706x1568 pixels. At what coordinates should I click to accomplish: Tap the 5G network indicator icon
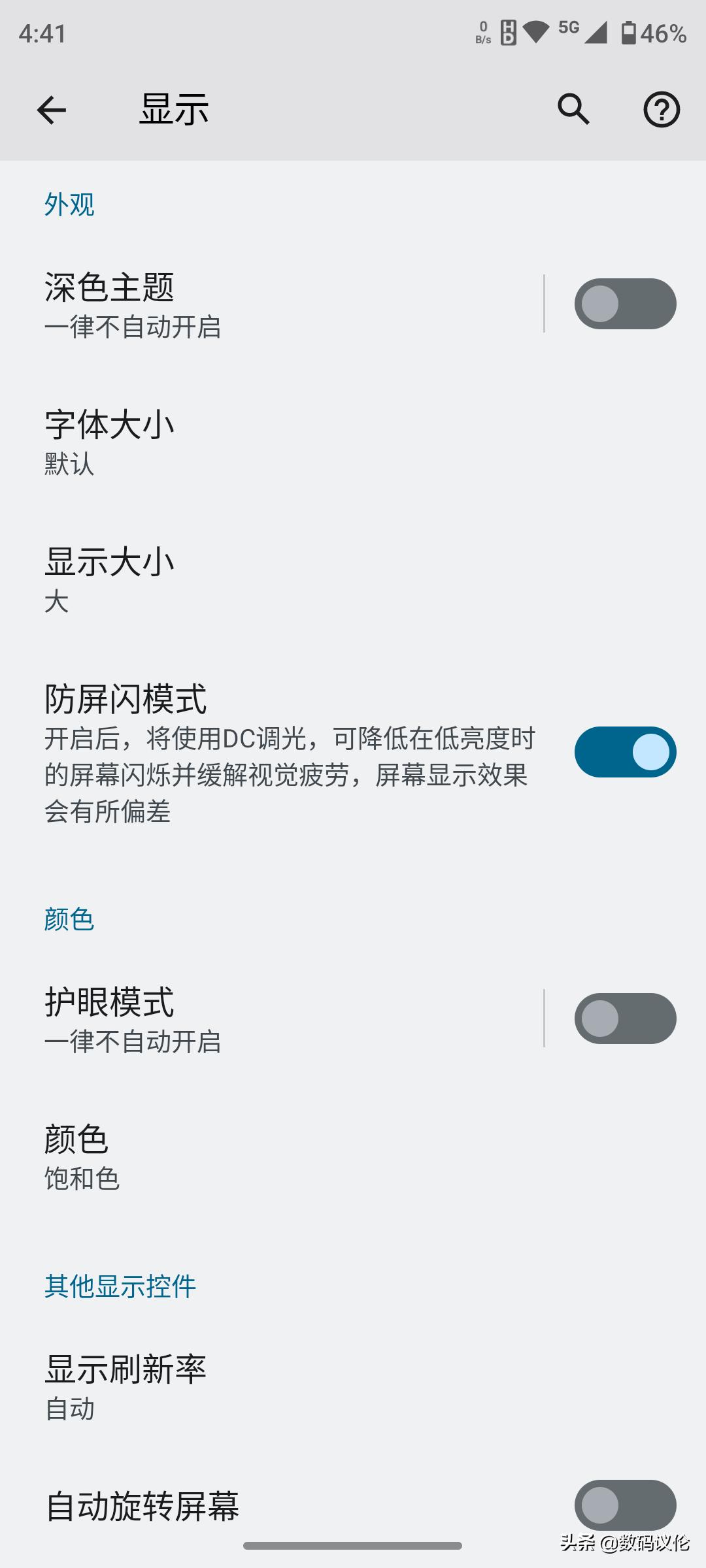pyautogui.click(x=566, y=29)
